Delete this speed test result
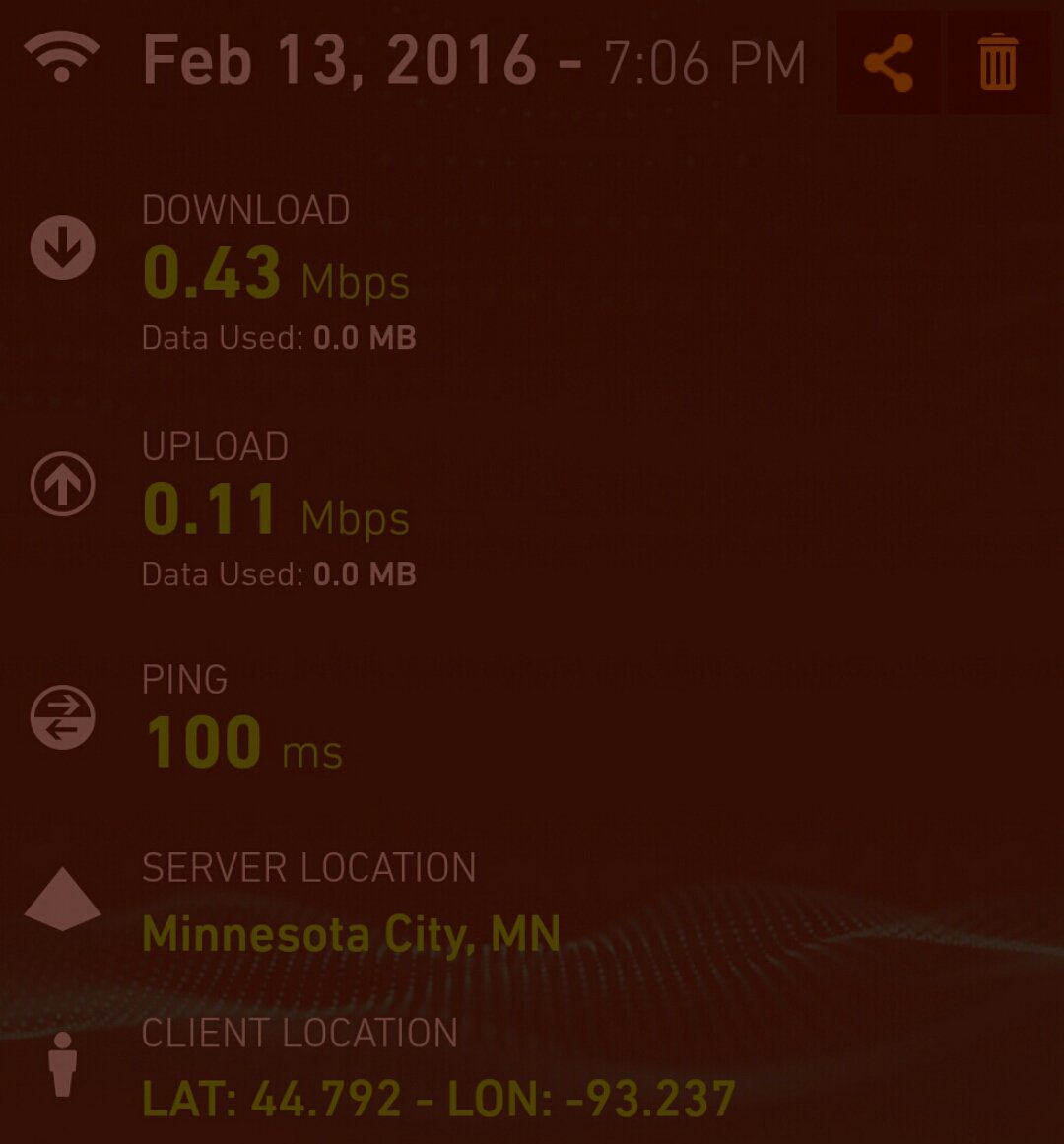 click(x=997, y=63)
